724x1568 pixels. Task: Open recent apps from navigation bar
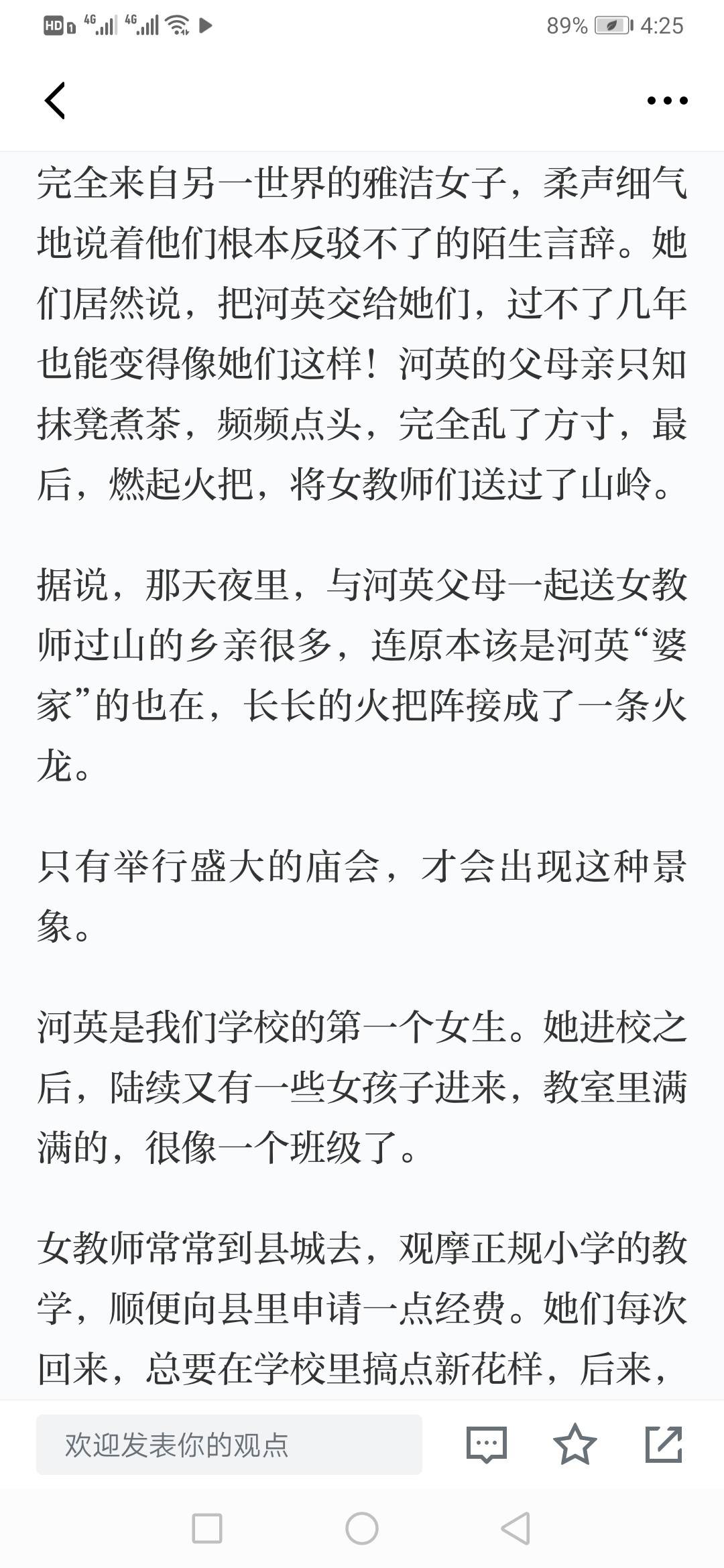[x=207, y=1528]
